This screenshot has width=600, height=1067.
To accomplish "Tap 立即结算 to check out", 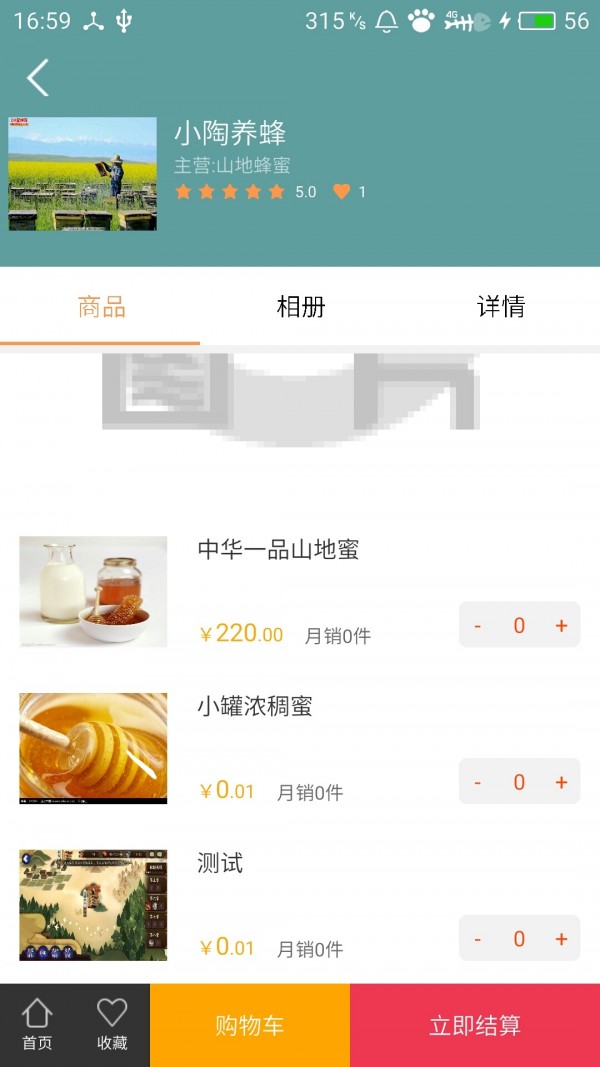I will click(x=475, y=1025).
